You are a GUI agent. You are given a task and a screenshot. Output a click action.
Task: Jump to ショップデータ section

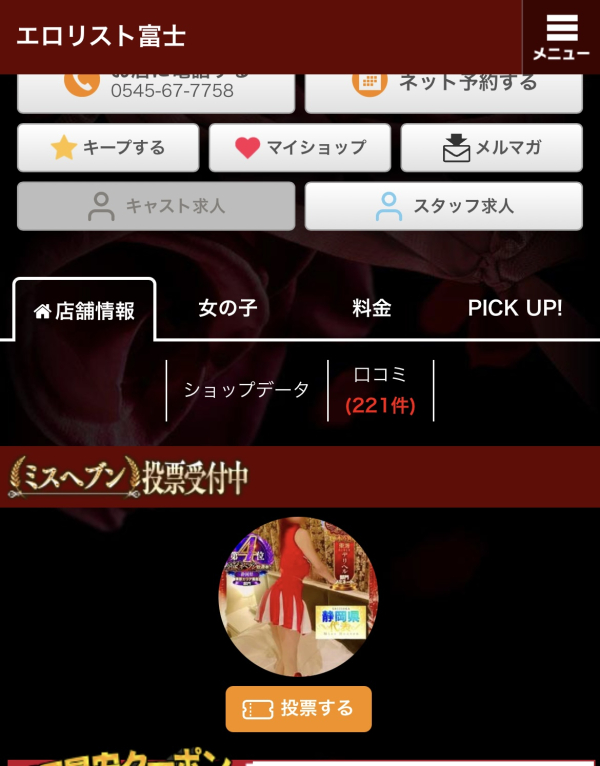[x=246, y=390]
